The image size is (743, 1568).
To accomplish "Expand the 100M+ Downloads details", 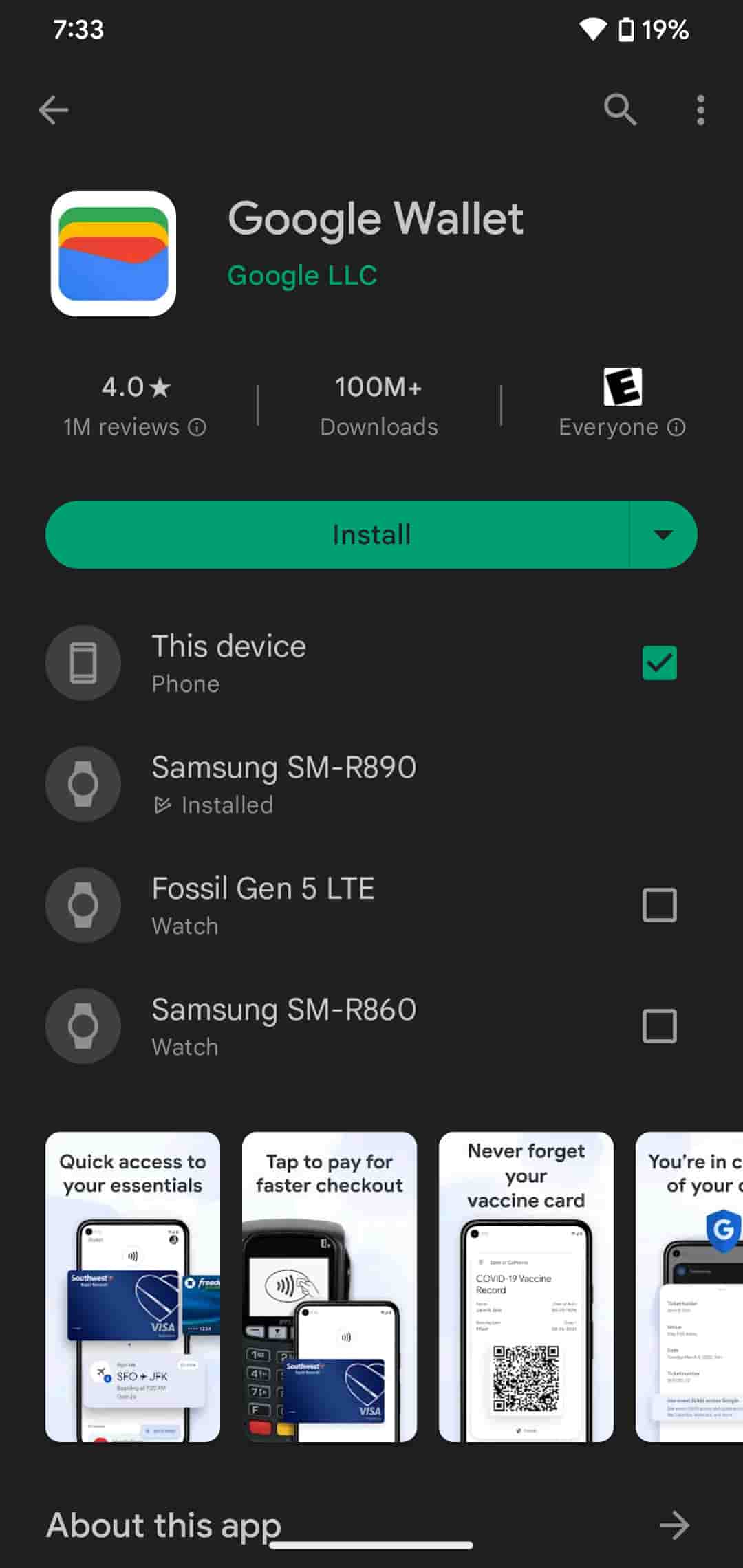I will coord(378,402).
